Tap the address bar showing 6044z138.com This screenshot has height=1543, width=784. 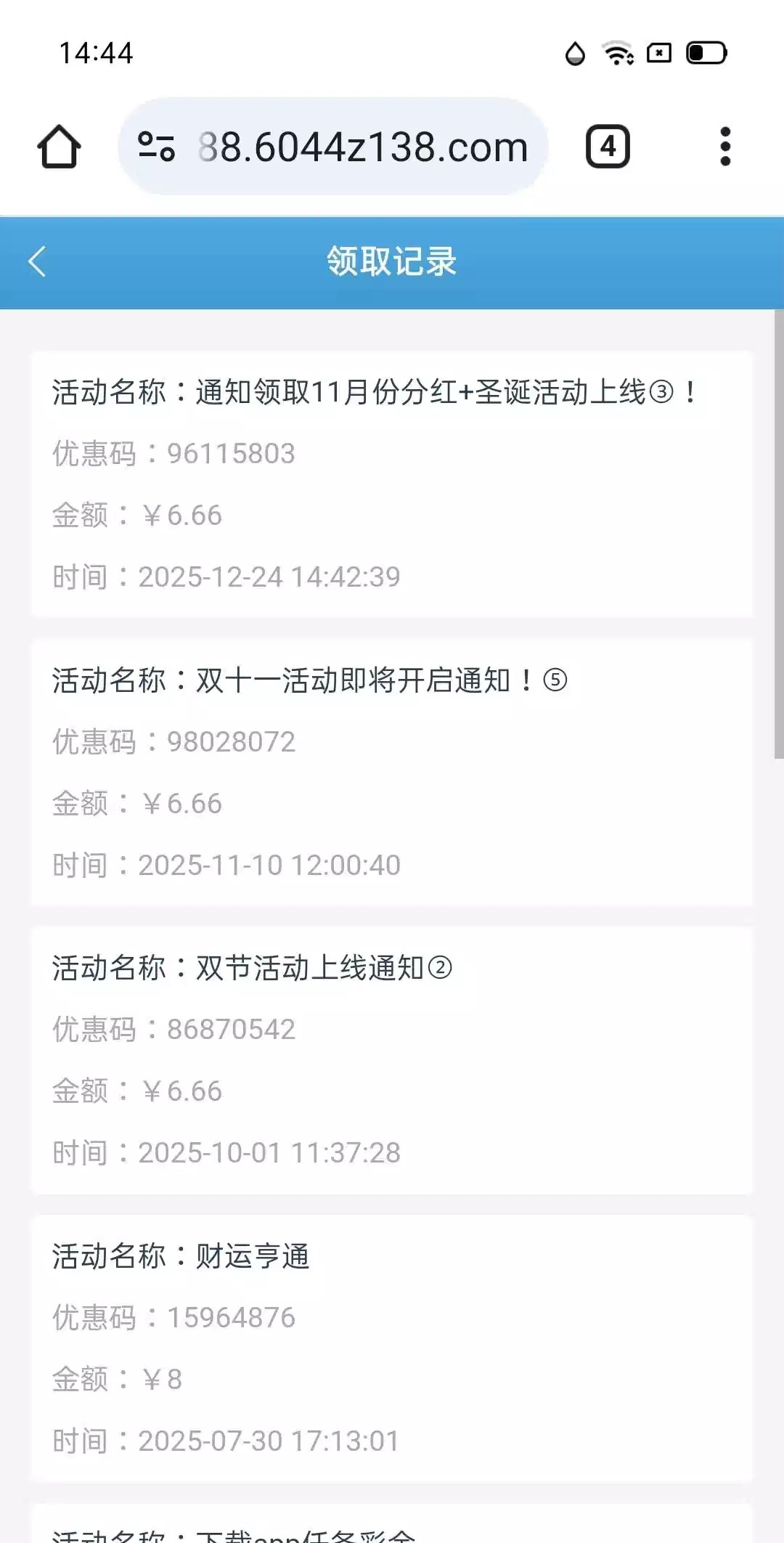(x=363, y=147)
